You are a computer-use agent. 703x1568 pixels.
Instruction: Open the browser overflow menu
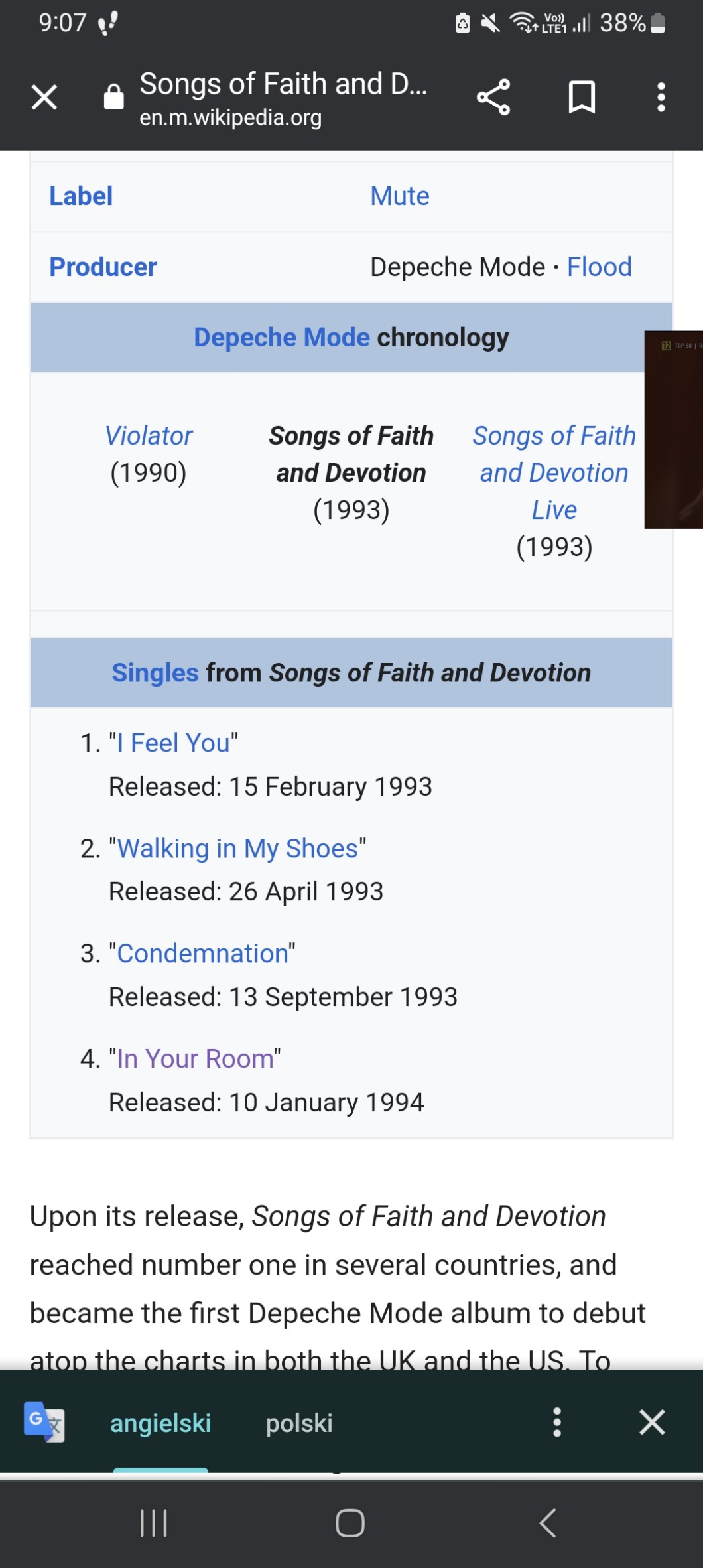pos(661,98)
